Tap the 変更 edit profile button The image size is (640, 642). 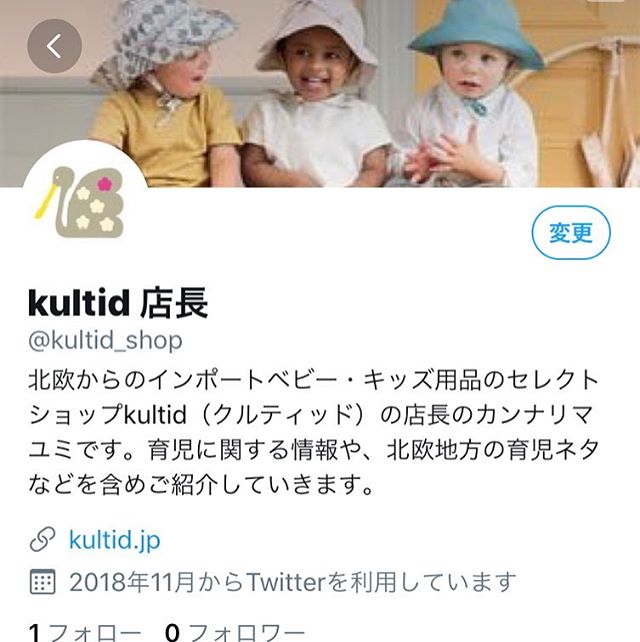[x=571, y=233]
